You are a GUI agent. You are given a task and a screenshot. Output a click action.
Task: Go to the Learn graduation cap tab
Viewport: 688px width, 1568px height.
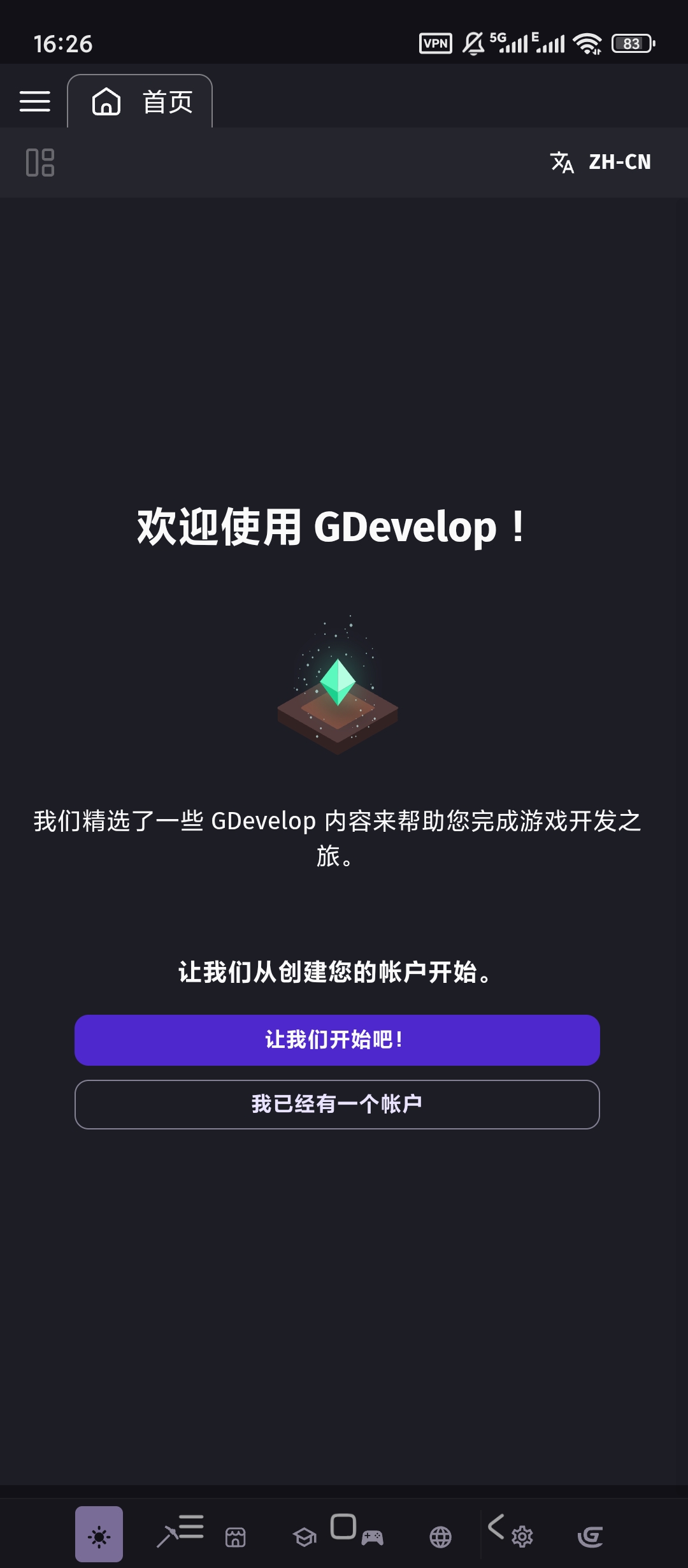305,1537
